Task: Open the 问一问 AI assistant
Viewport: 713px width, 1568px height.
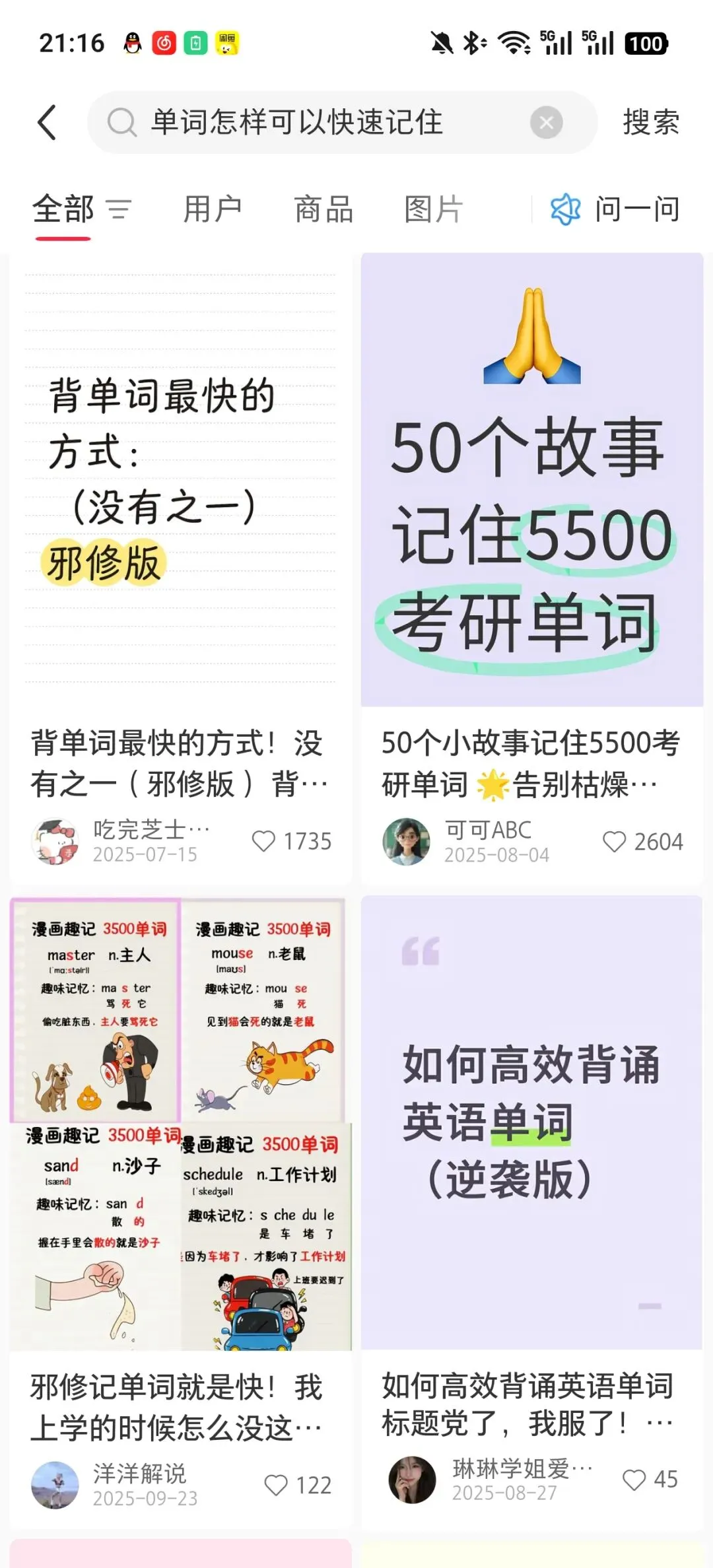Action: [x=615, y=209]
